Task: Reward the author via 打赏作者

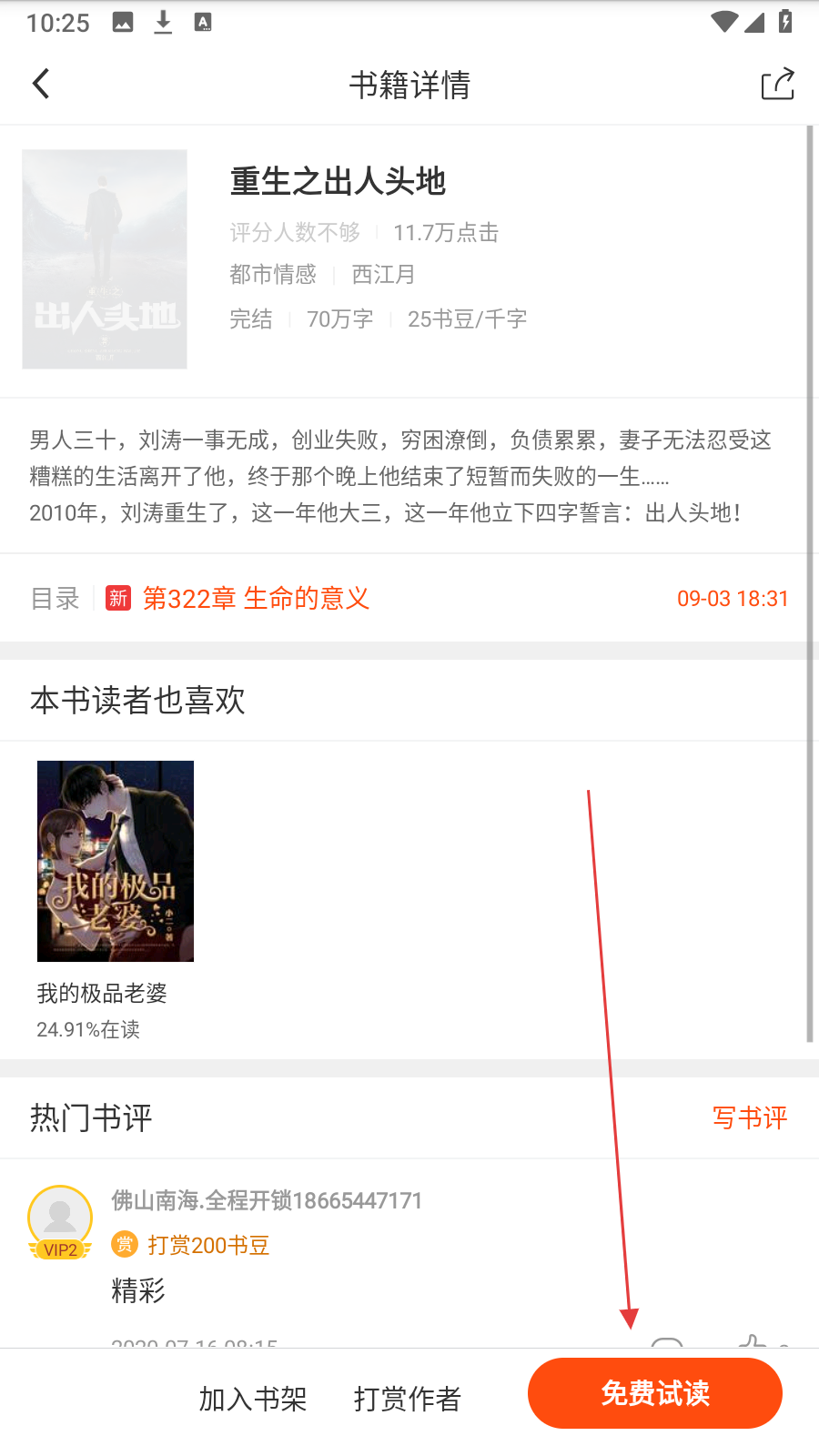Action: point(408,1399)
